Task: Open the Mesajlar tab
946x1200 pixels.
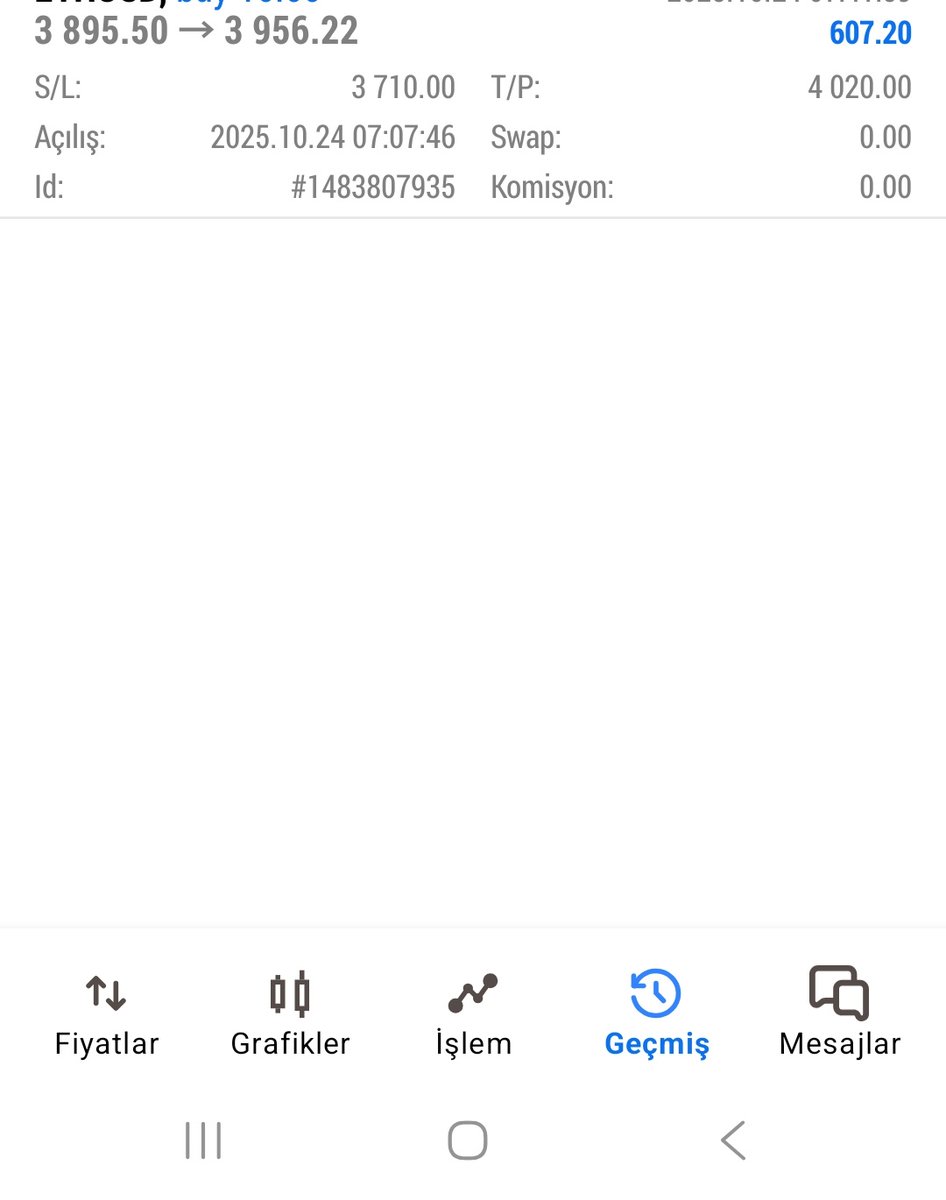Action: [839, 1015]
